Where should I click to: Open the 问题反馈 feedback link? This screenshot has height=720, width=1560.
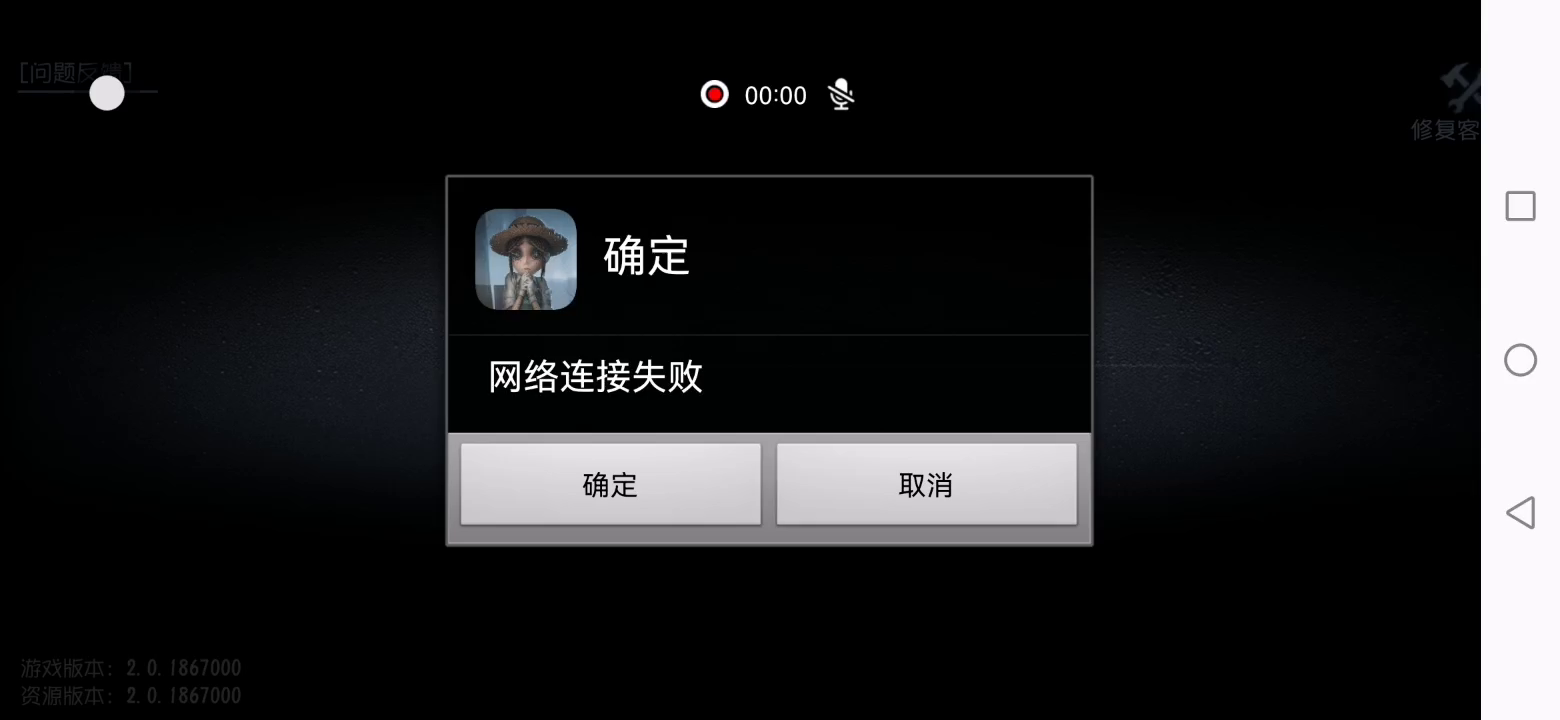point(75,74)
